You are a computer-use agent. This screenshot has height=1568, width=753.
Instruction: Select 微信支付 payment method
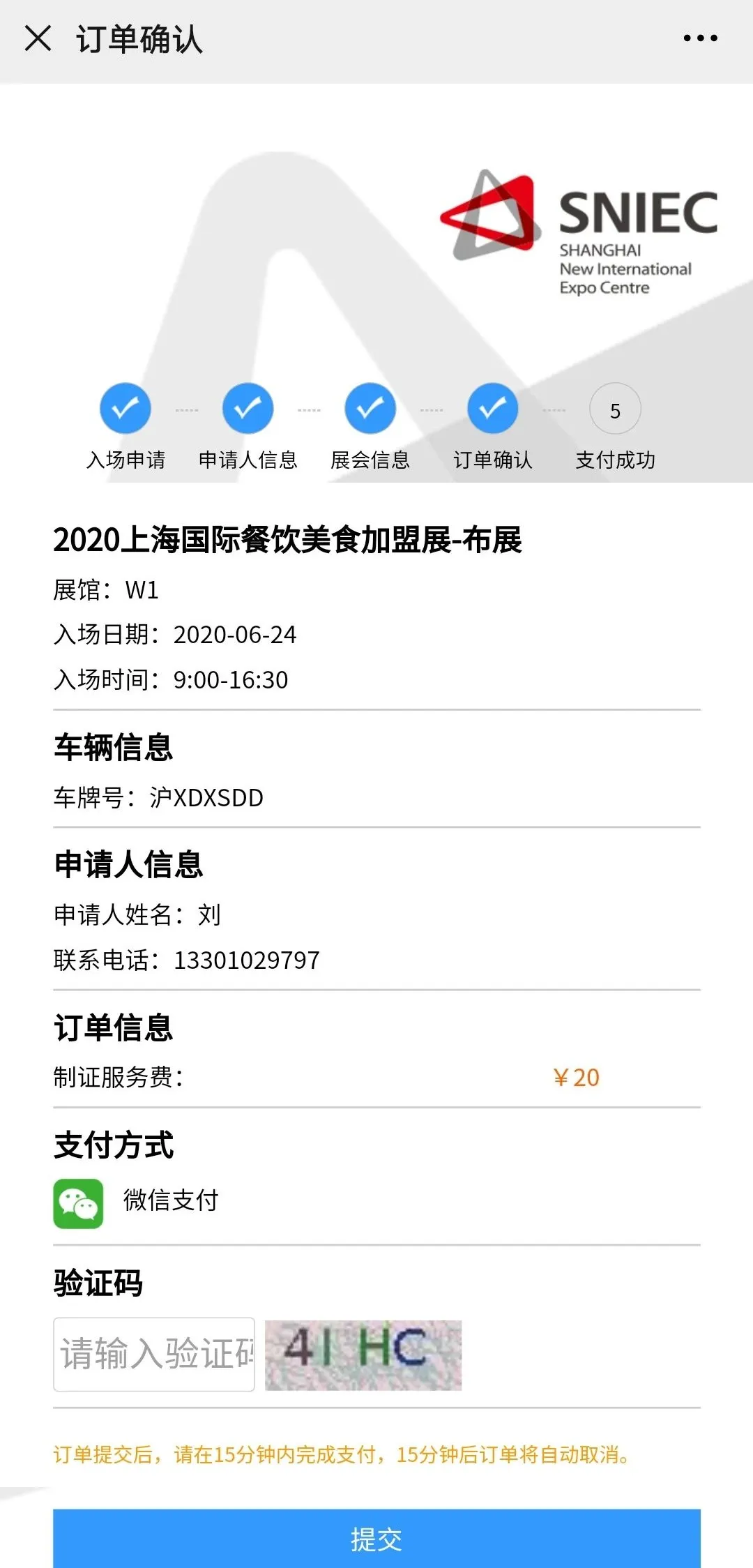[x=137, y=1203]
